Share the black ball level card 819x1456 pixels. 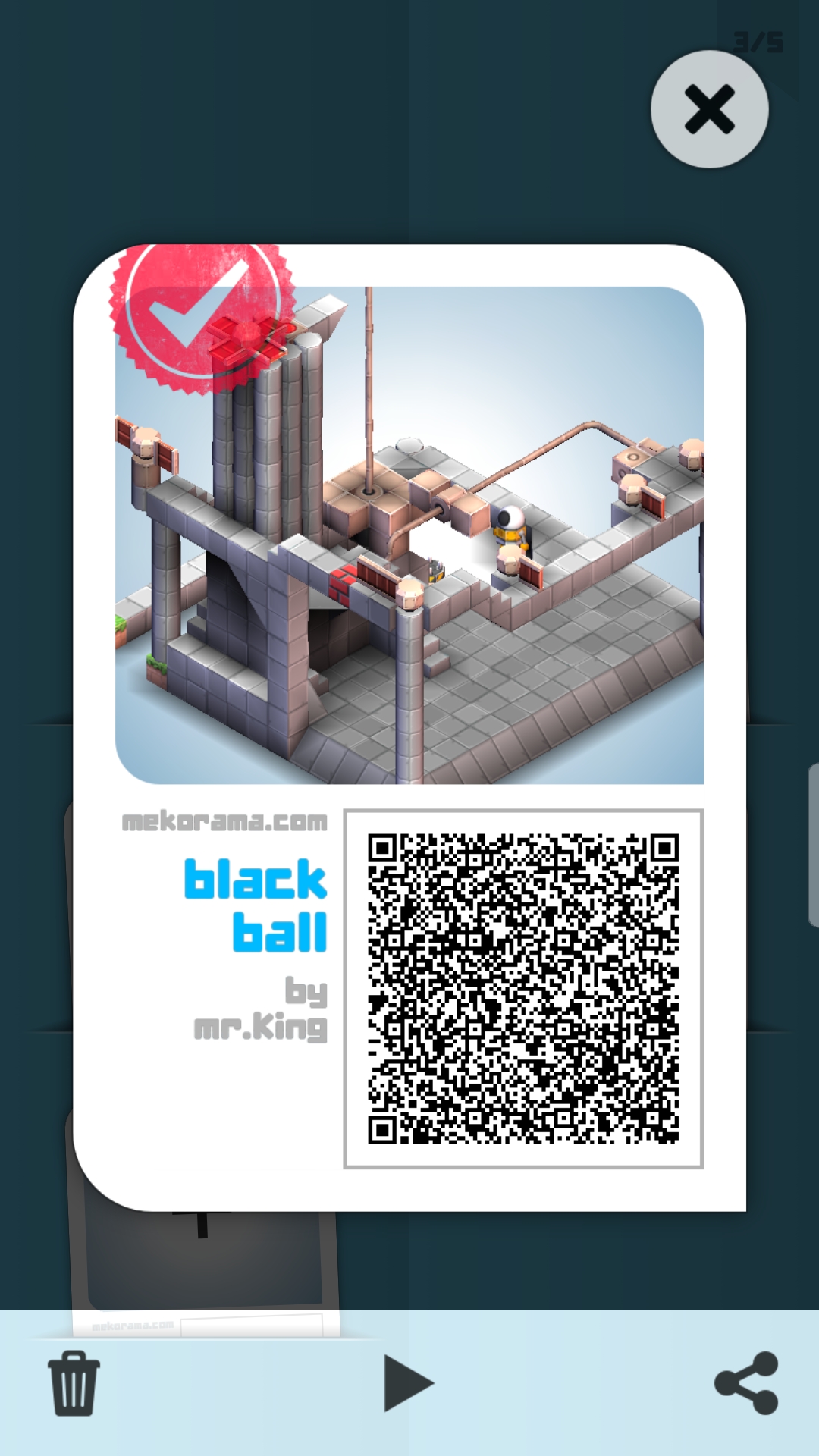pyautogui.click(x=747, y=1382)
